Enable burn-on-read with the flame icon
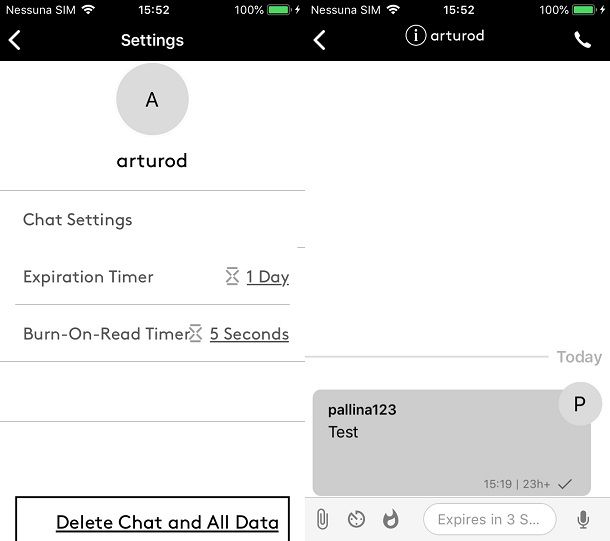The height and width of the screenshot is (541, 610). tap(391, 519)
